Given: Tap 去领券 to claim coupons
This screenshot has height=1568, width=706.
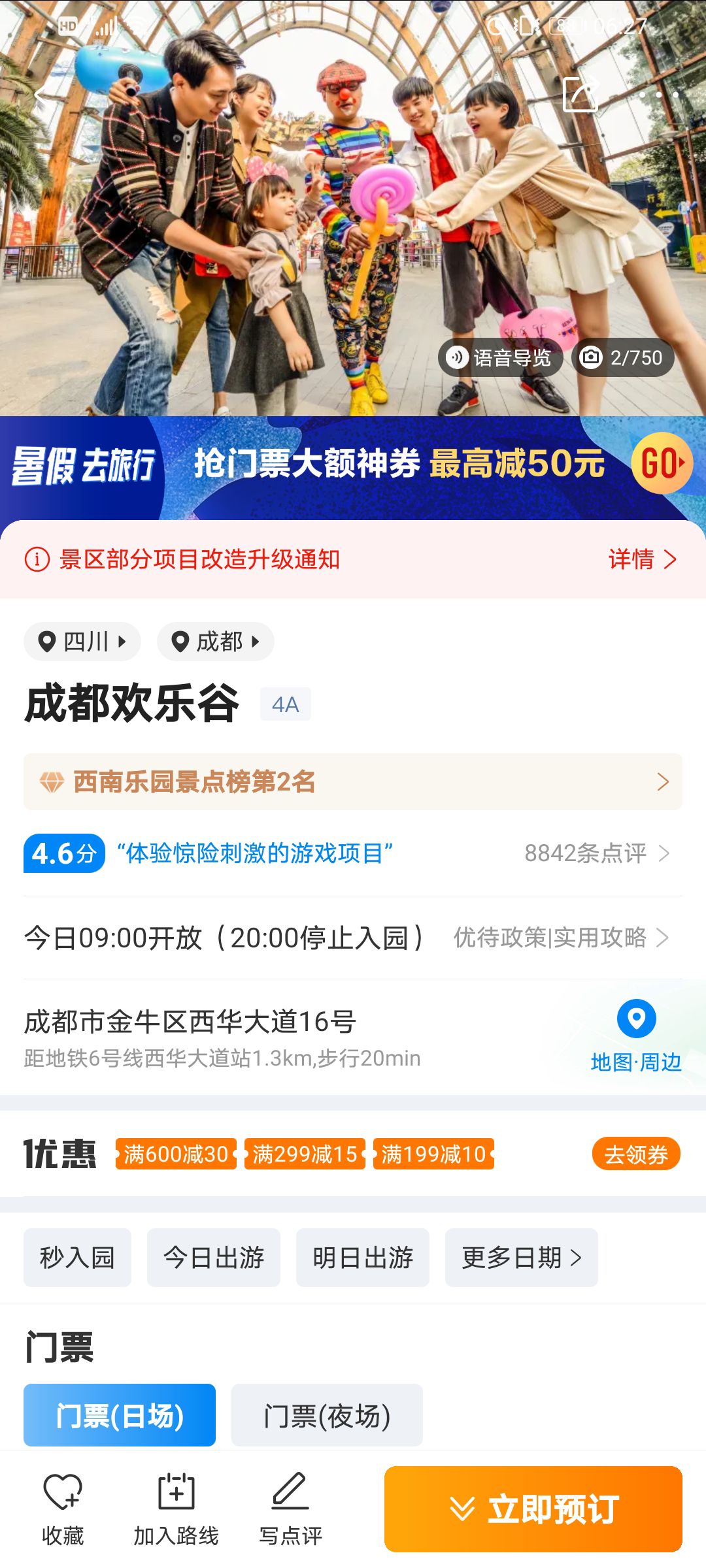Looking at the screenshot, I should point(636,1154).
